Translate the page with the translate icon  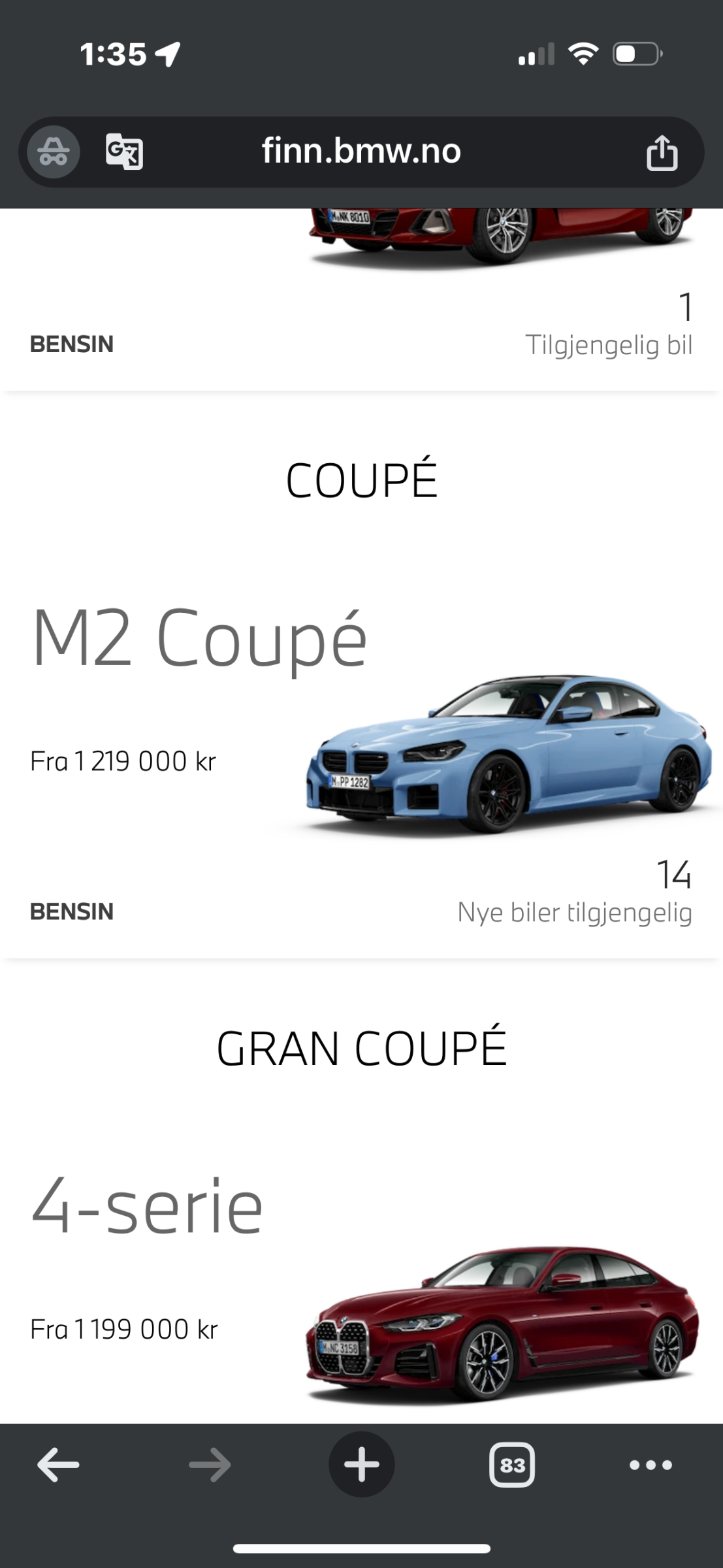[124, 152]
